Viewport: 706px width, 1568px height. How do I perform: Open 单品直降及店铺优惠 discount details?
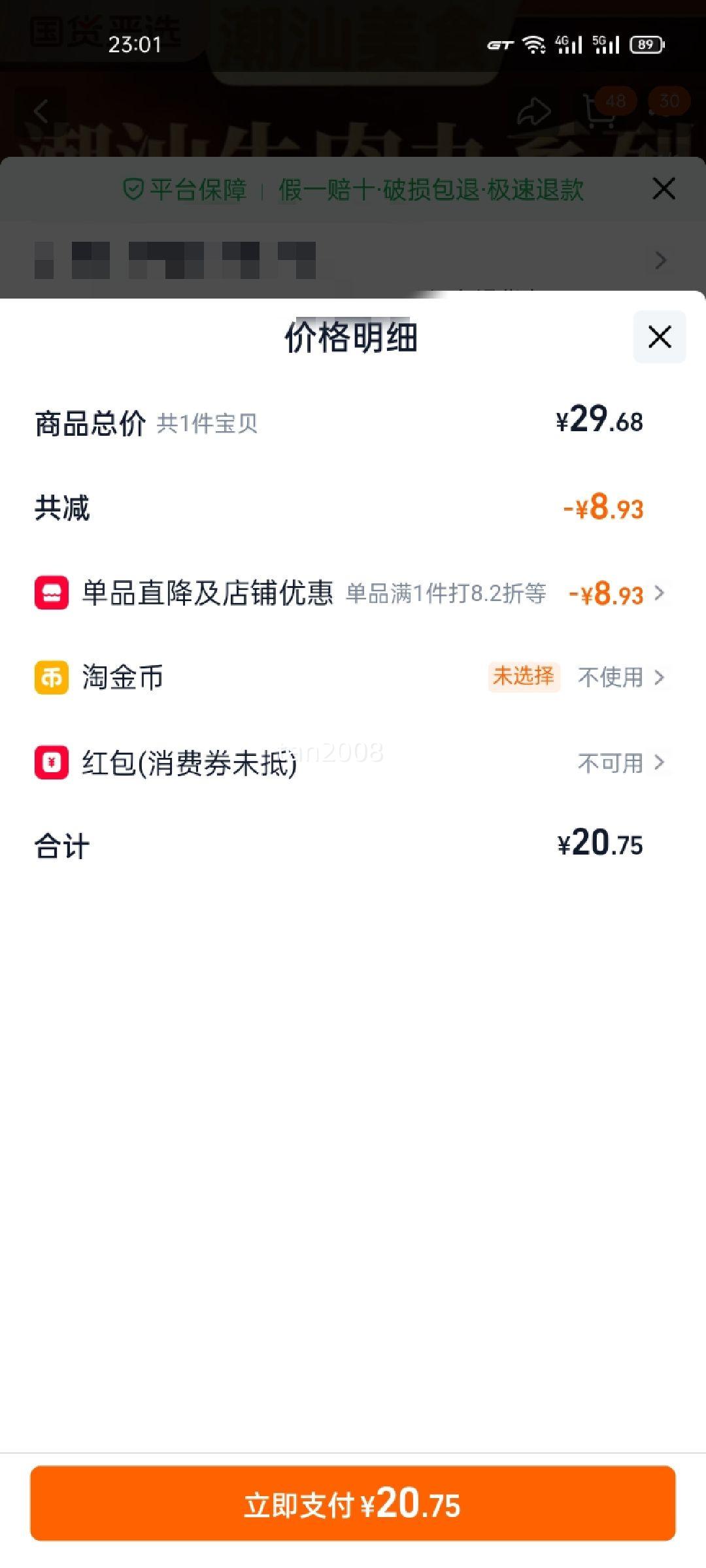tap(353, 593)
